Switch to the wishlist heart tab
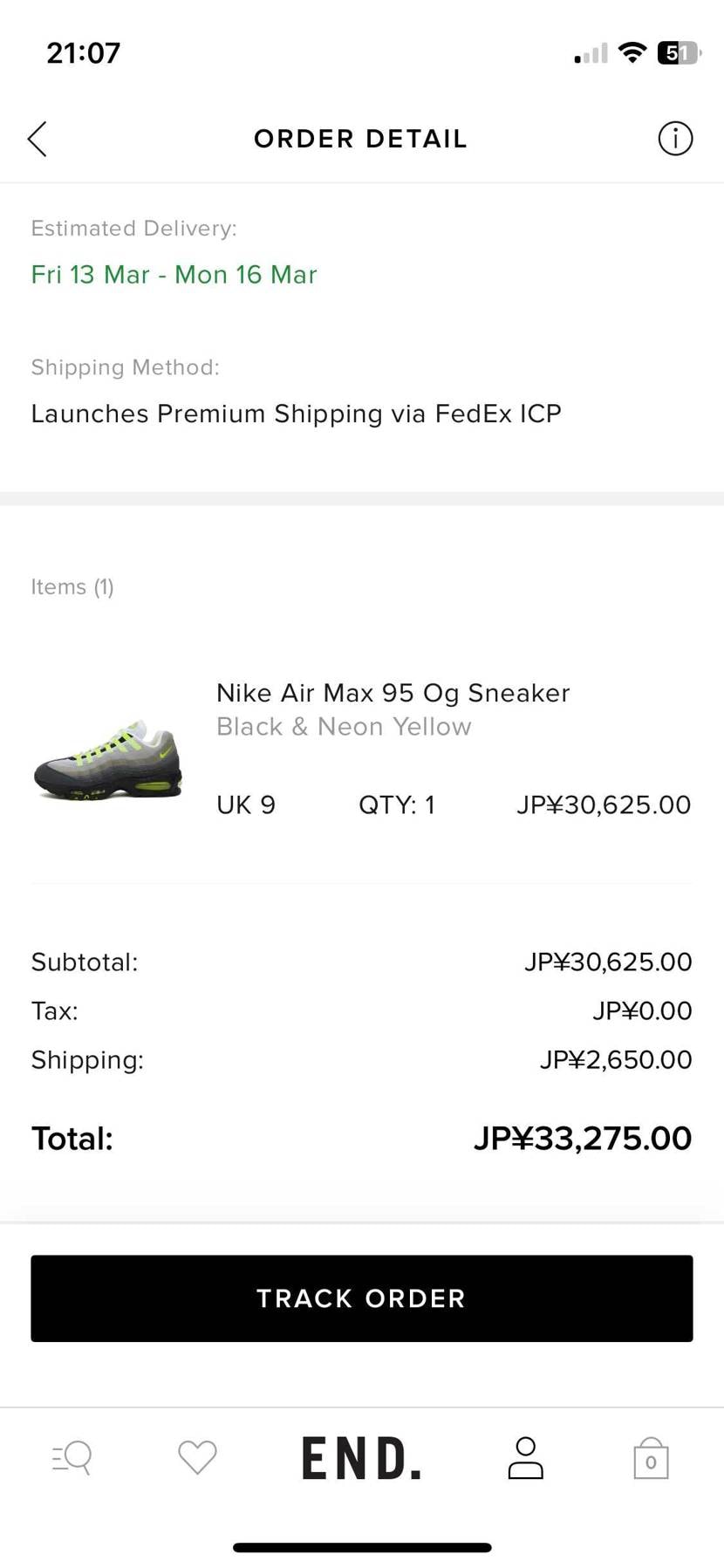724x1568 pixels. 197,1457
